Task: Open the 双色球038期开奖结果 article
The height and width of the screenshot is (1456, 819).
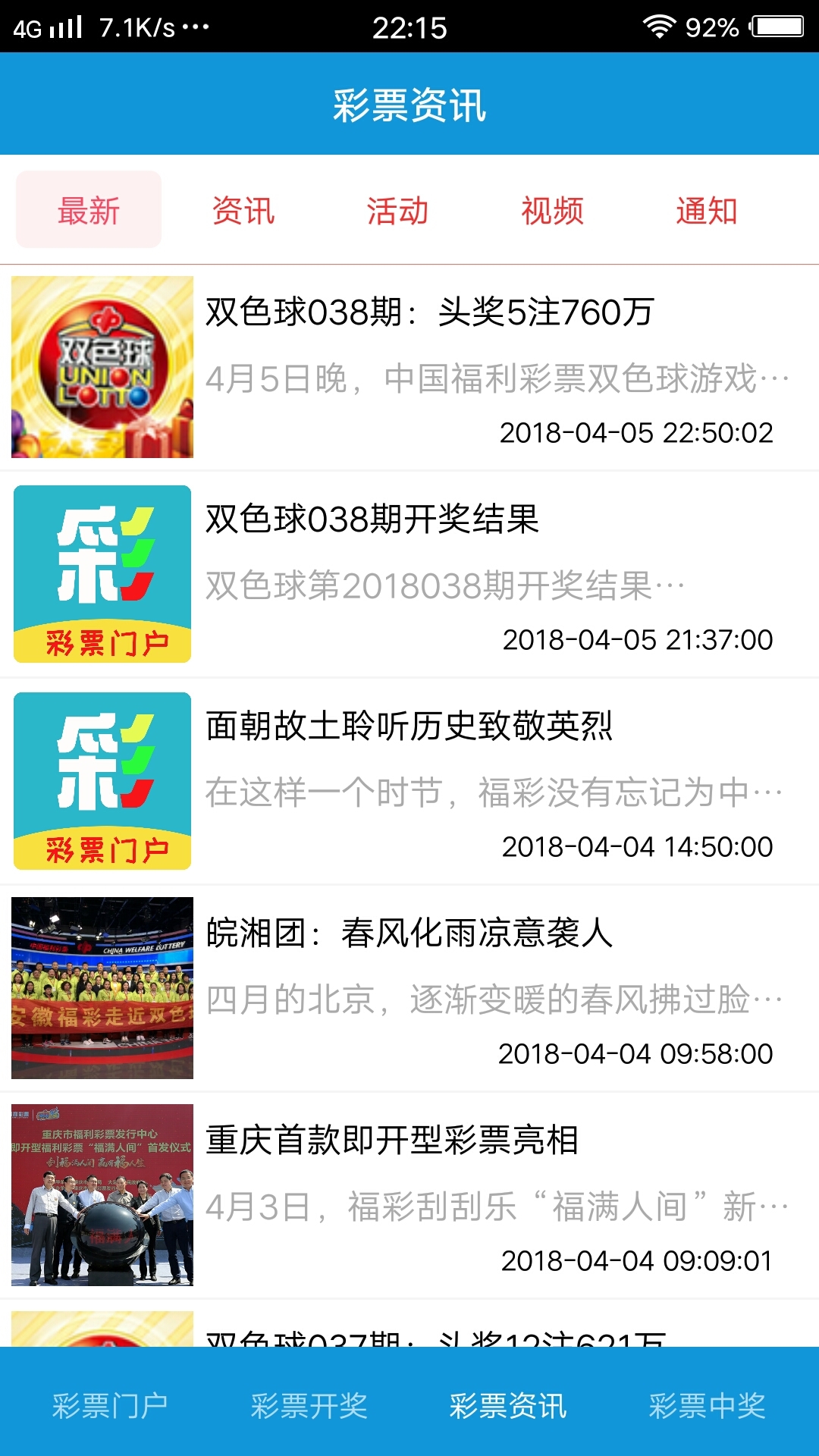Action: coord(372,519)
